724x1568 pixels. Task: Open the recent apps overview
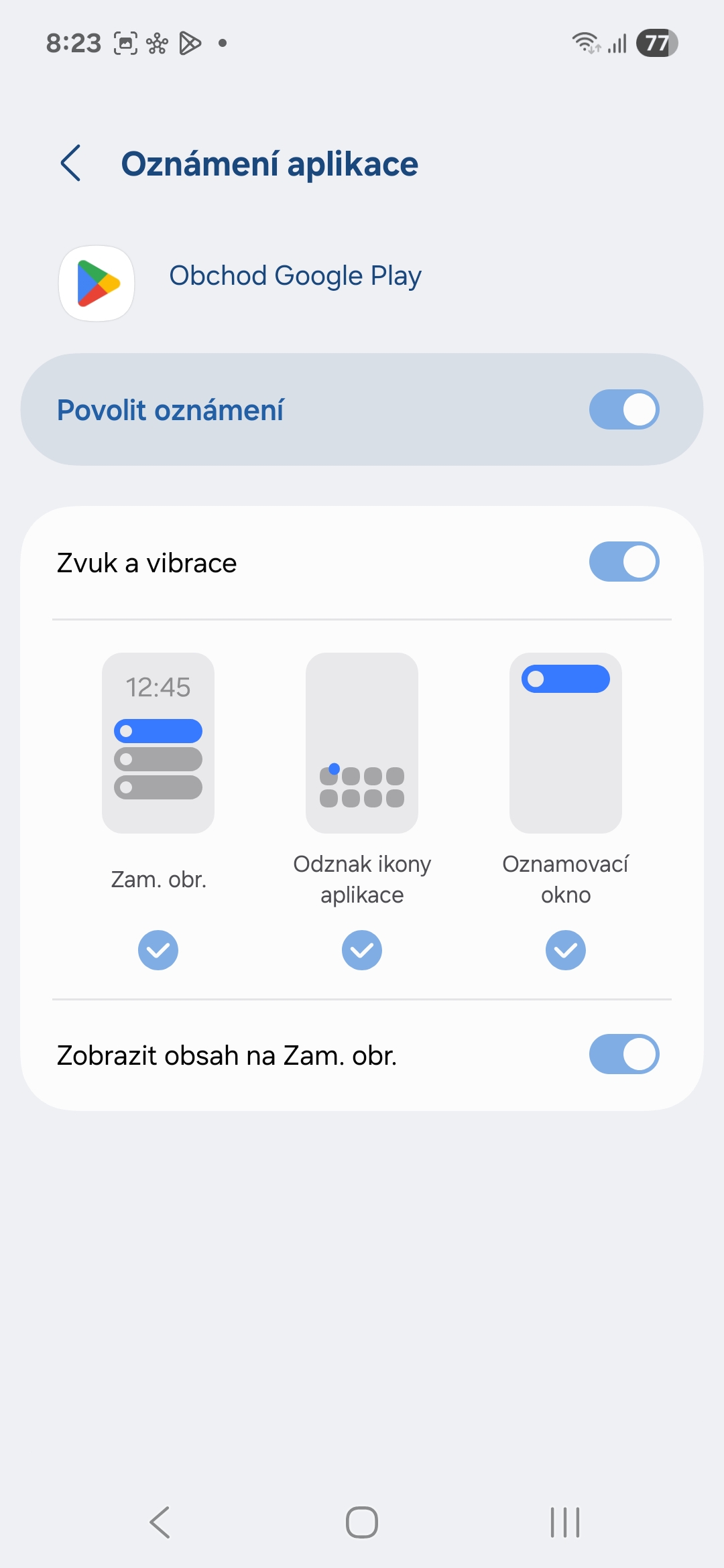tap(565, 1522)
